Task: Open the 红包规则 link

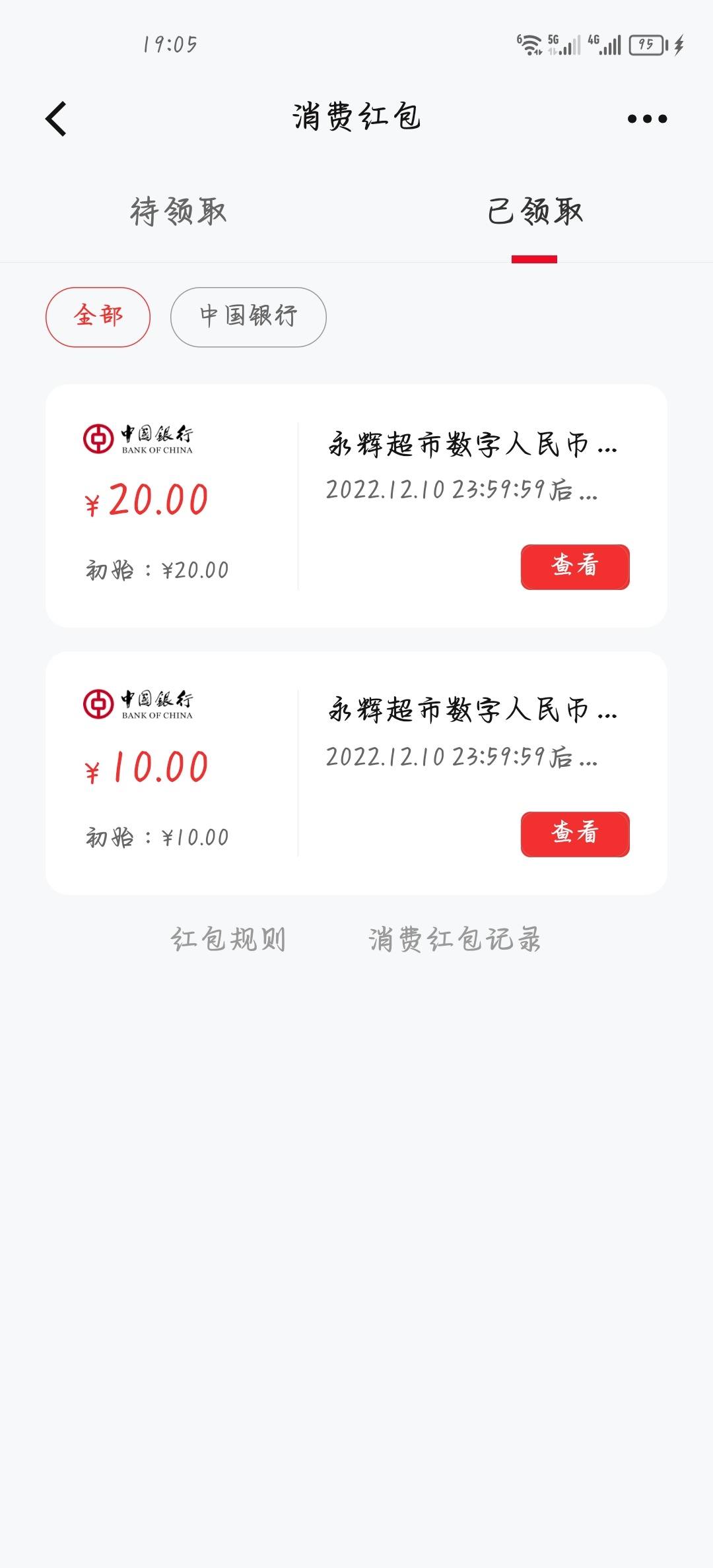Action: pos(228,939)
